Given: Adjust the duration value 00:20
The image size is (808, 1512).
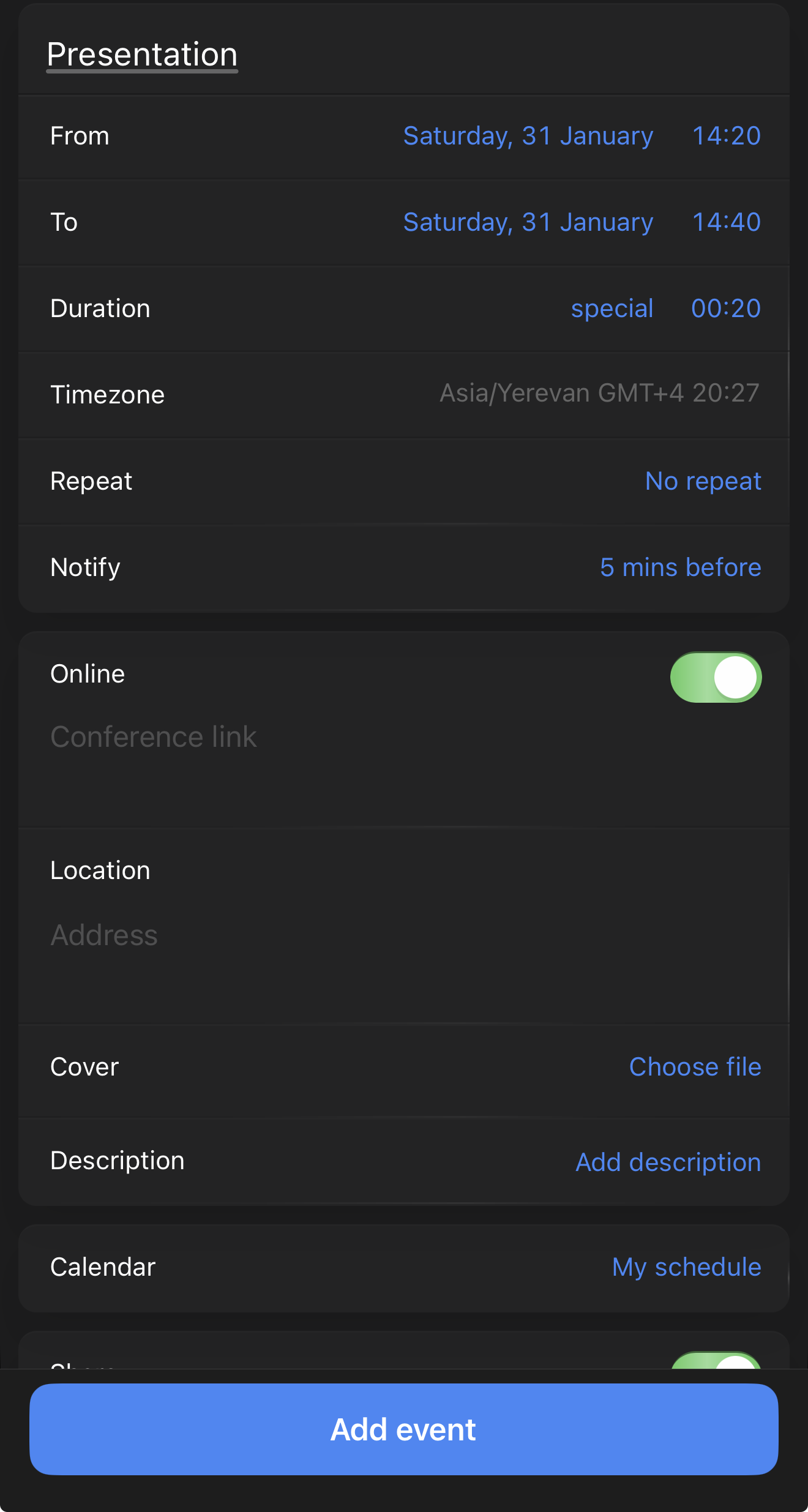Looking at the screenshot, I should pos(725,309).
